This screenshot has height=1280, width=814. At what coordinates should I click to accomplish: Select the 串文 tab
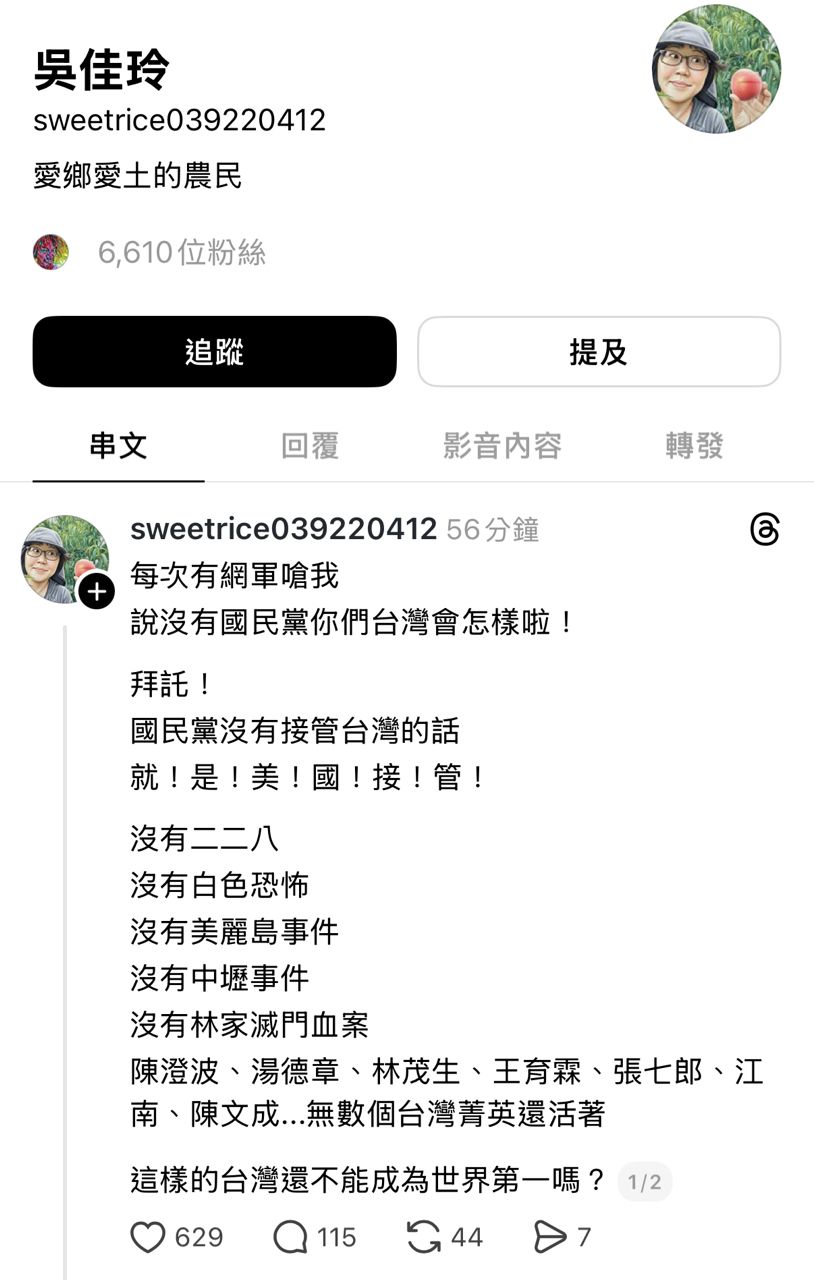click(x=118, y=446)
